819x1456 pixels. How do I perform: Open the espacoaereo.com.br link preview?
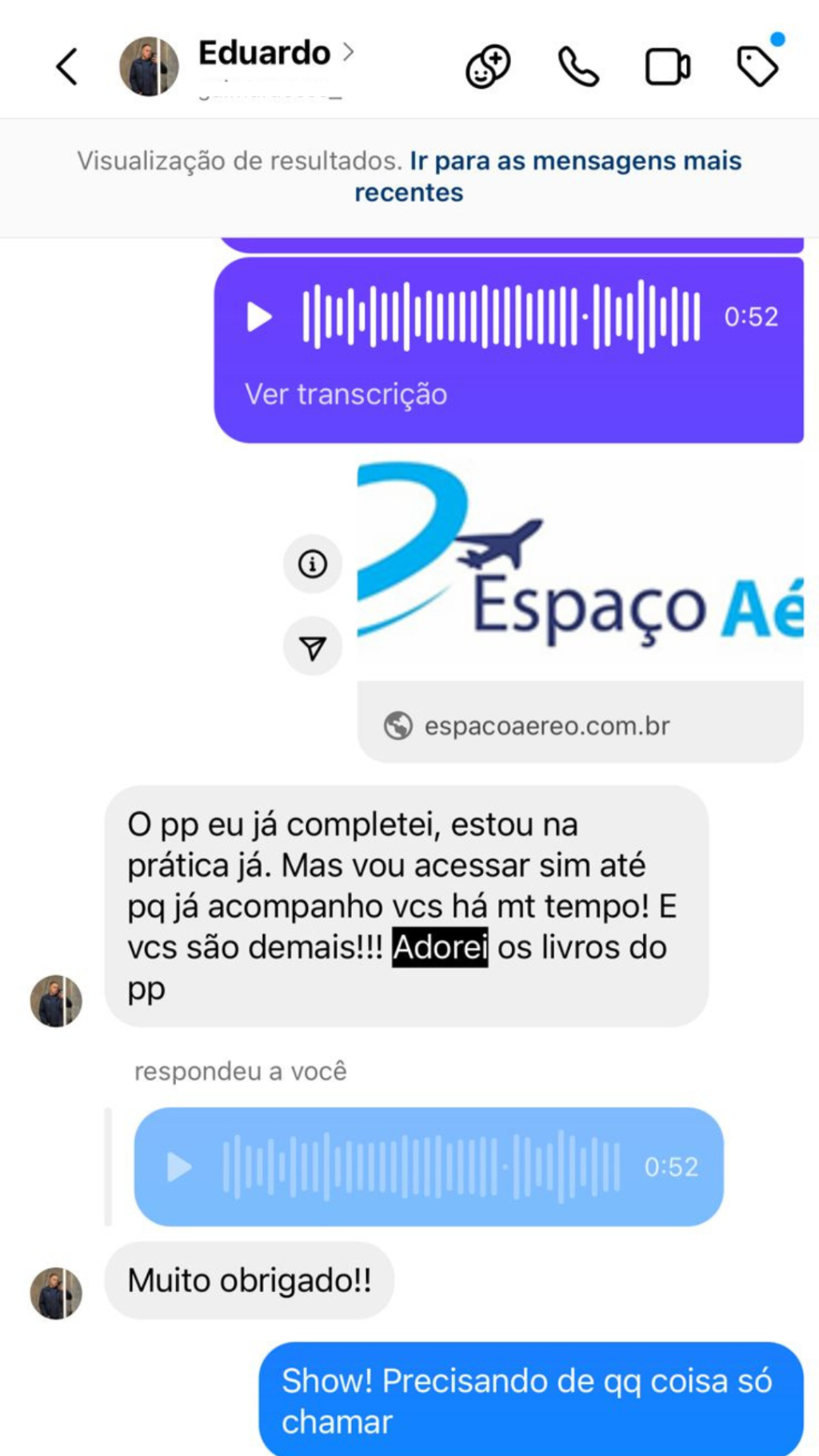[580, 724]
